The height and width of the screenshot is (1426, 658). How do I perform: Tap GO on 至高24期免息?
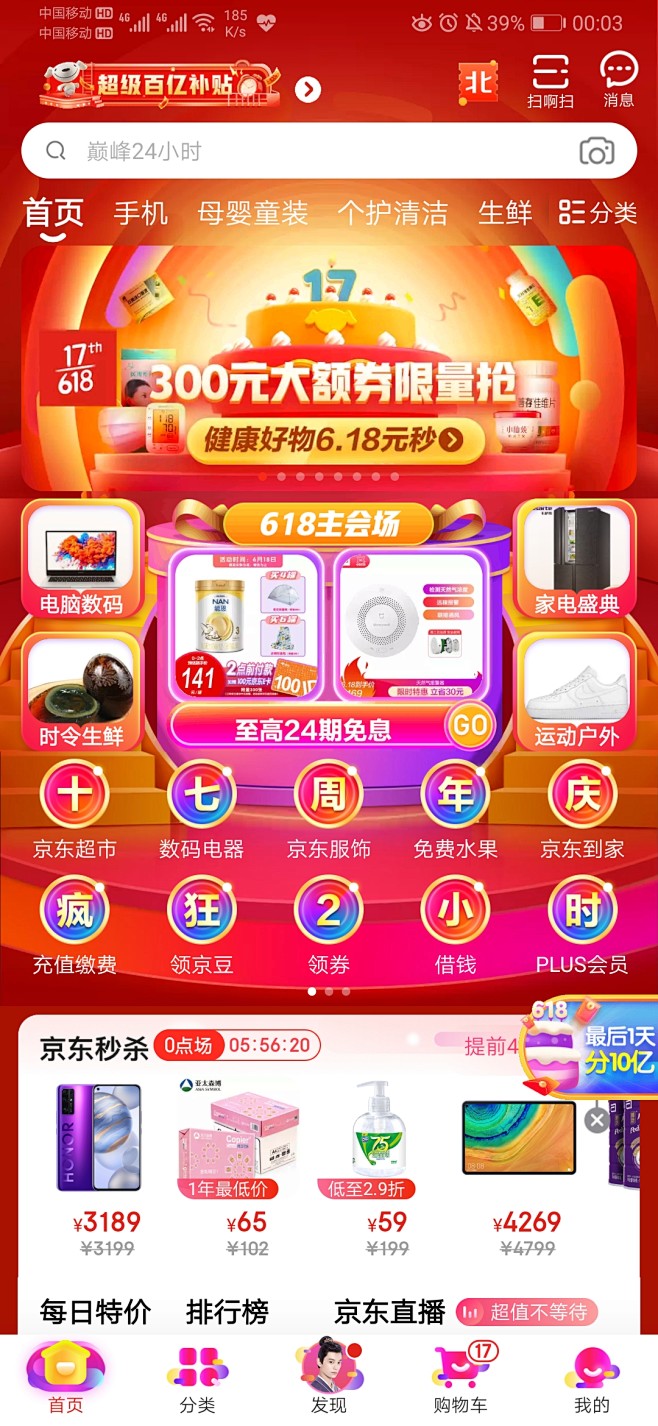pyautogui.click(x=470, y=724)
